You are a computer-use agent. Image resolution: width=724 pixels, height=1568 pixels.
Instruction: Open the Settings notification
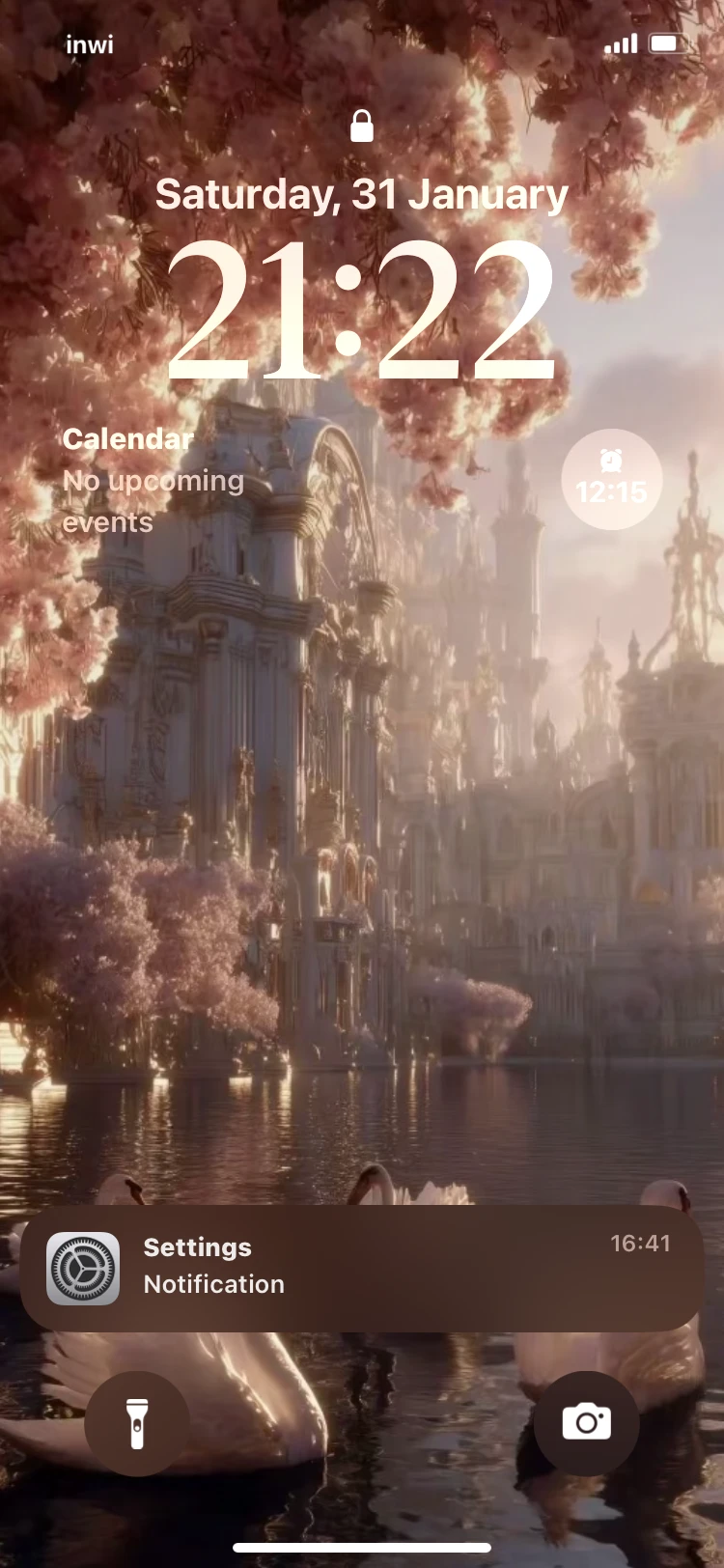[362, 1267]
